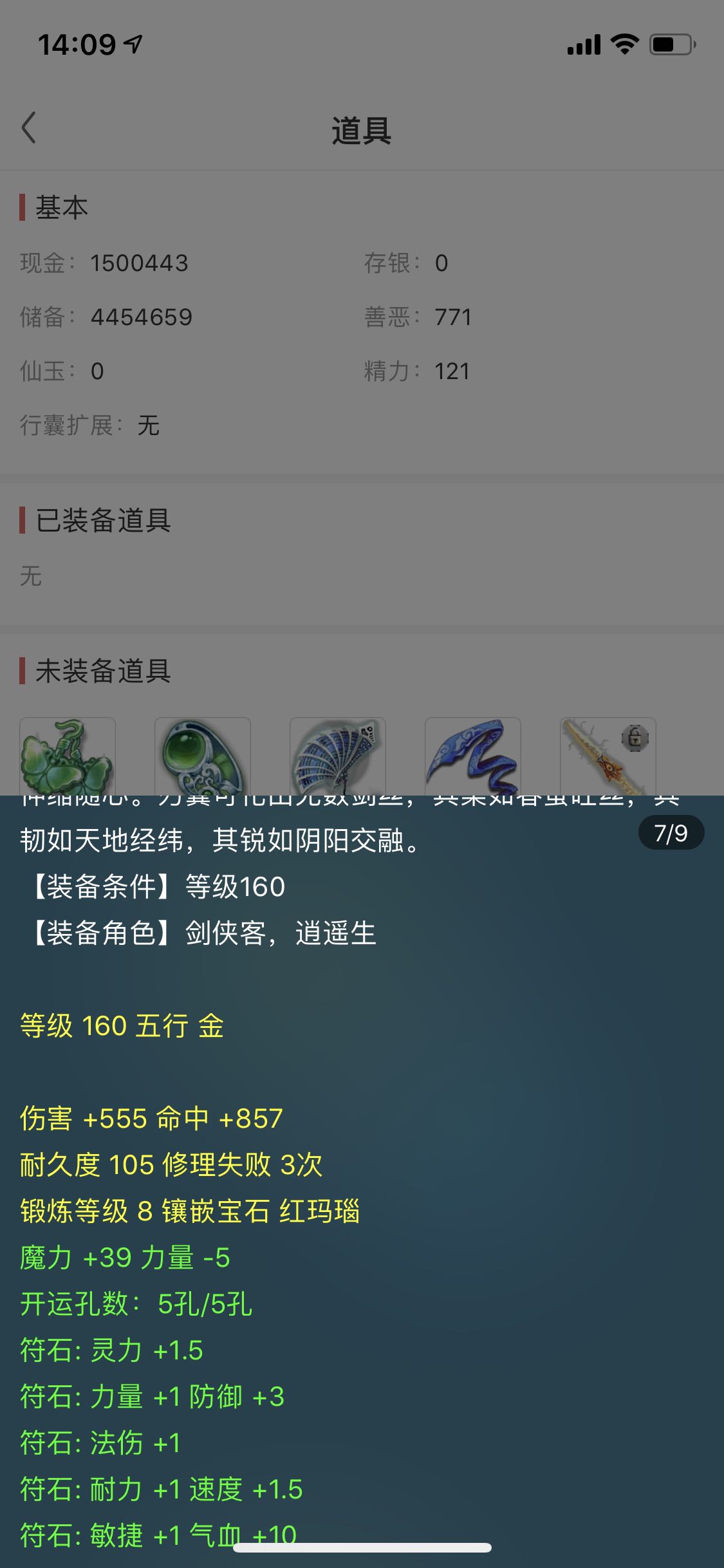This screenshot has width=724, height=1568.
Task: View the blue feather fan item
Action: click(338, 756)
